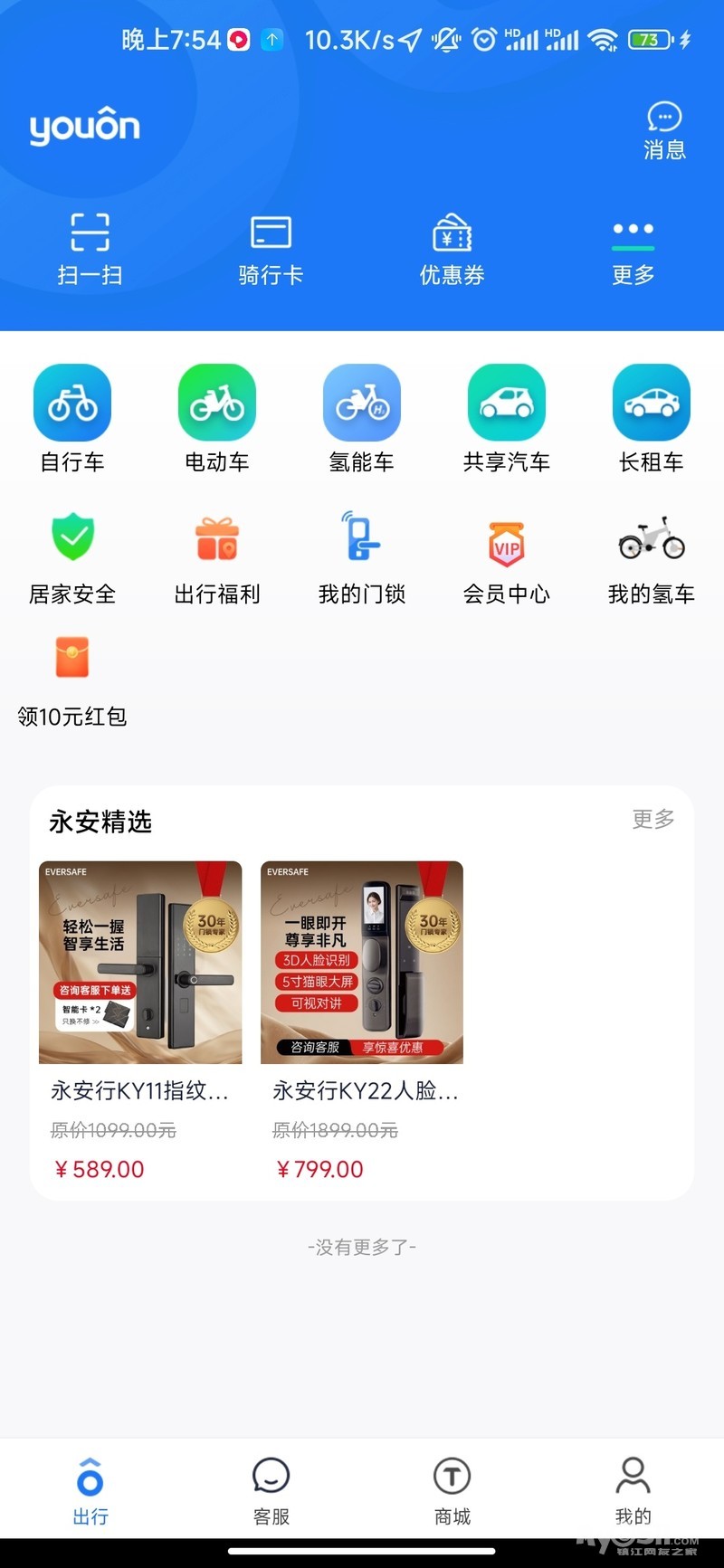Image resolution: width=724 pixels, height=1568 pixels.
Task: Tap 扫一扫 to scan a code
Action: coord(90,248)
